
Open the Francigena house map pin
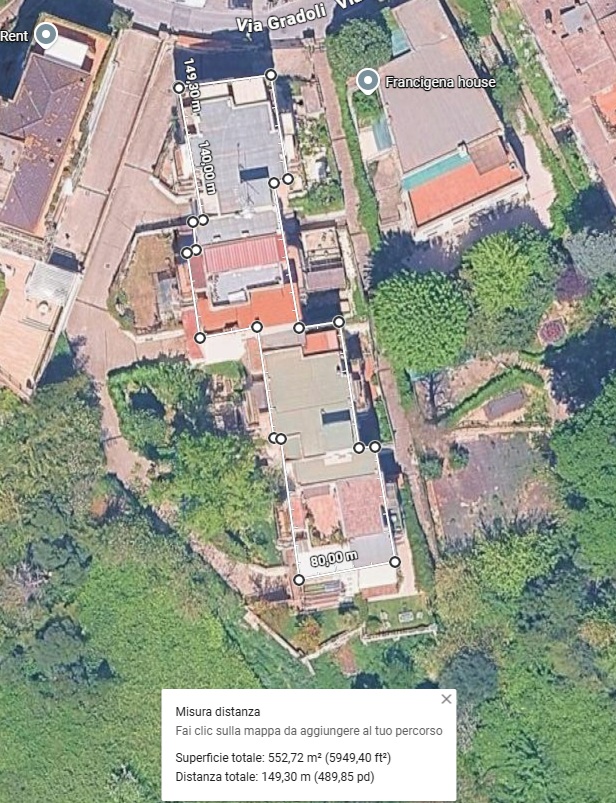[368, 81]
